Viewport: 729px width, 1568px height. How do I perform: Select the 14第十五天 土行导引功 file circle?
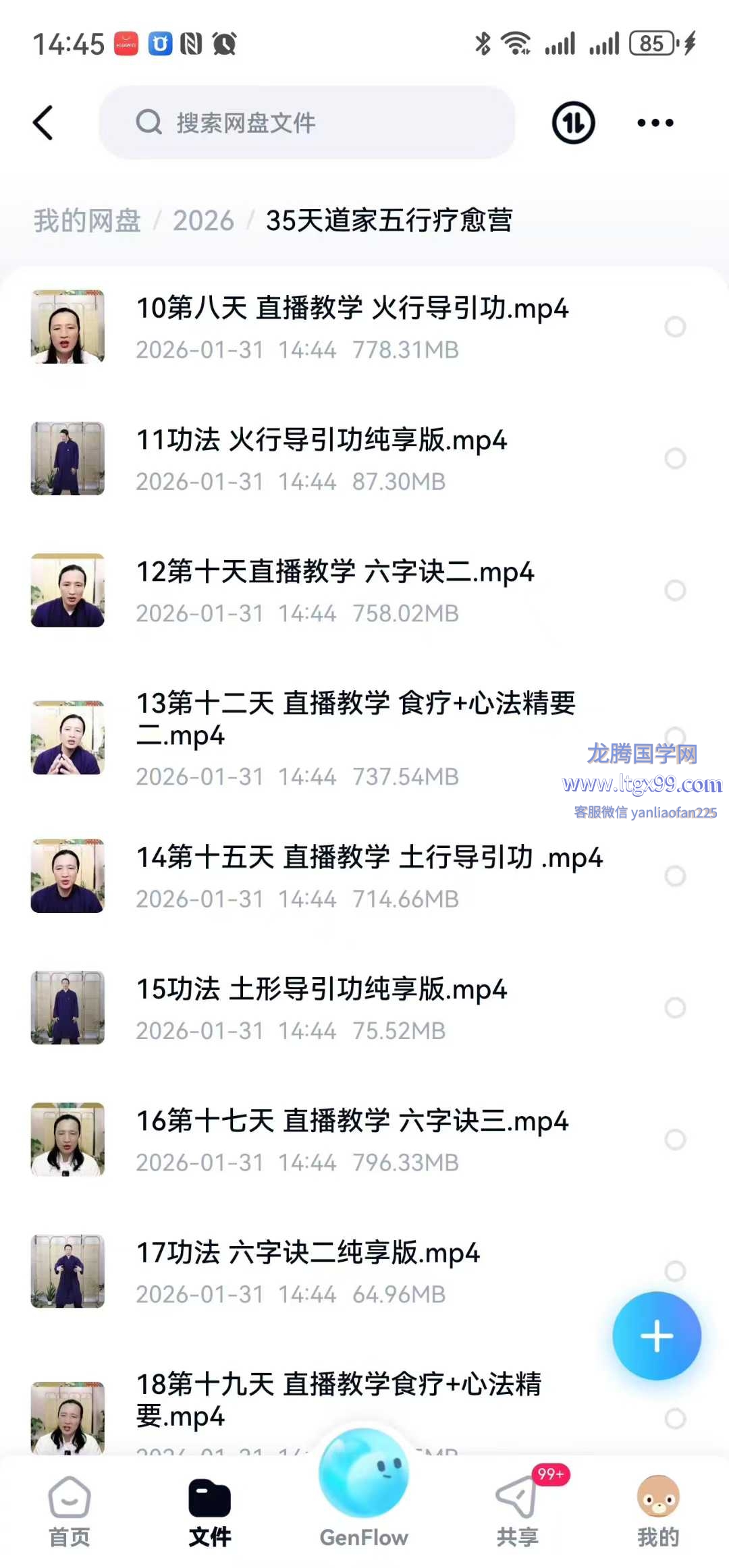click(x=675, y=876)
